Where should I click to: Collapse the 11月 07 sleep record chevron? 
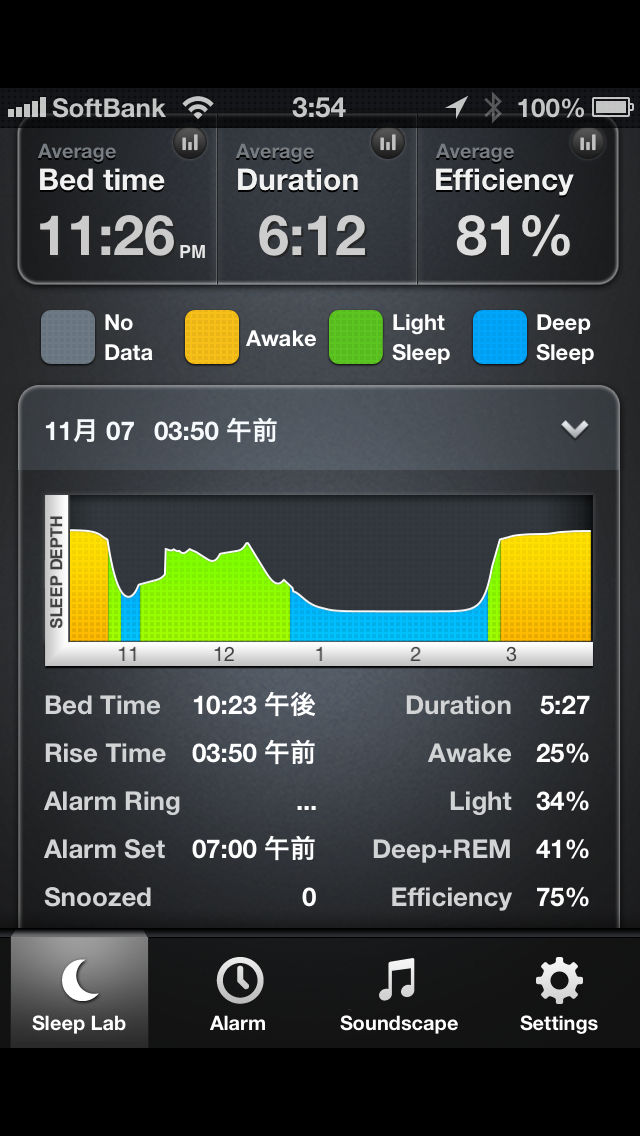[x=574, y=430]
